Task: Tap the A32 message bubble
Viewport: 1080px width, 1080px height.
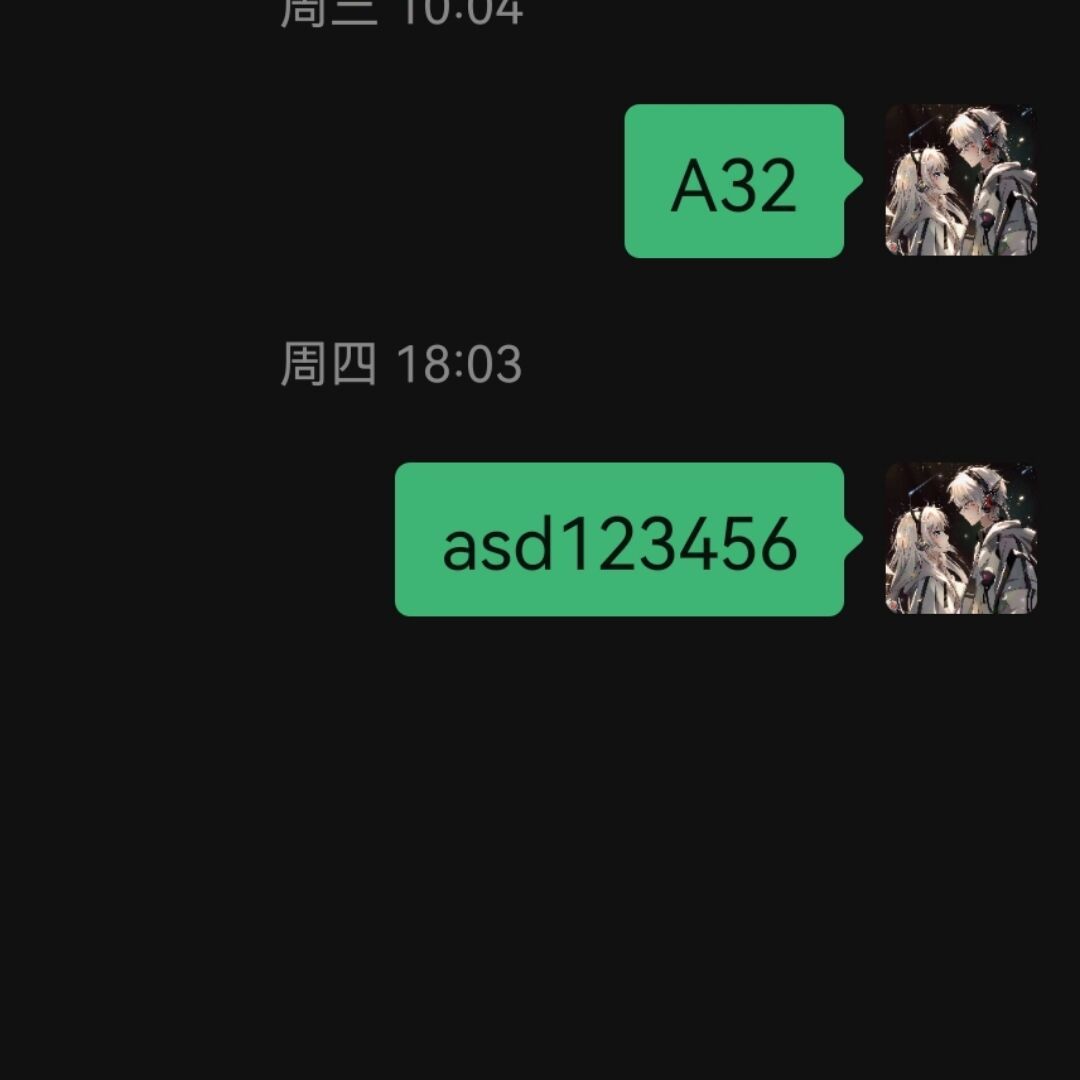Action: click(734, 181)
